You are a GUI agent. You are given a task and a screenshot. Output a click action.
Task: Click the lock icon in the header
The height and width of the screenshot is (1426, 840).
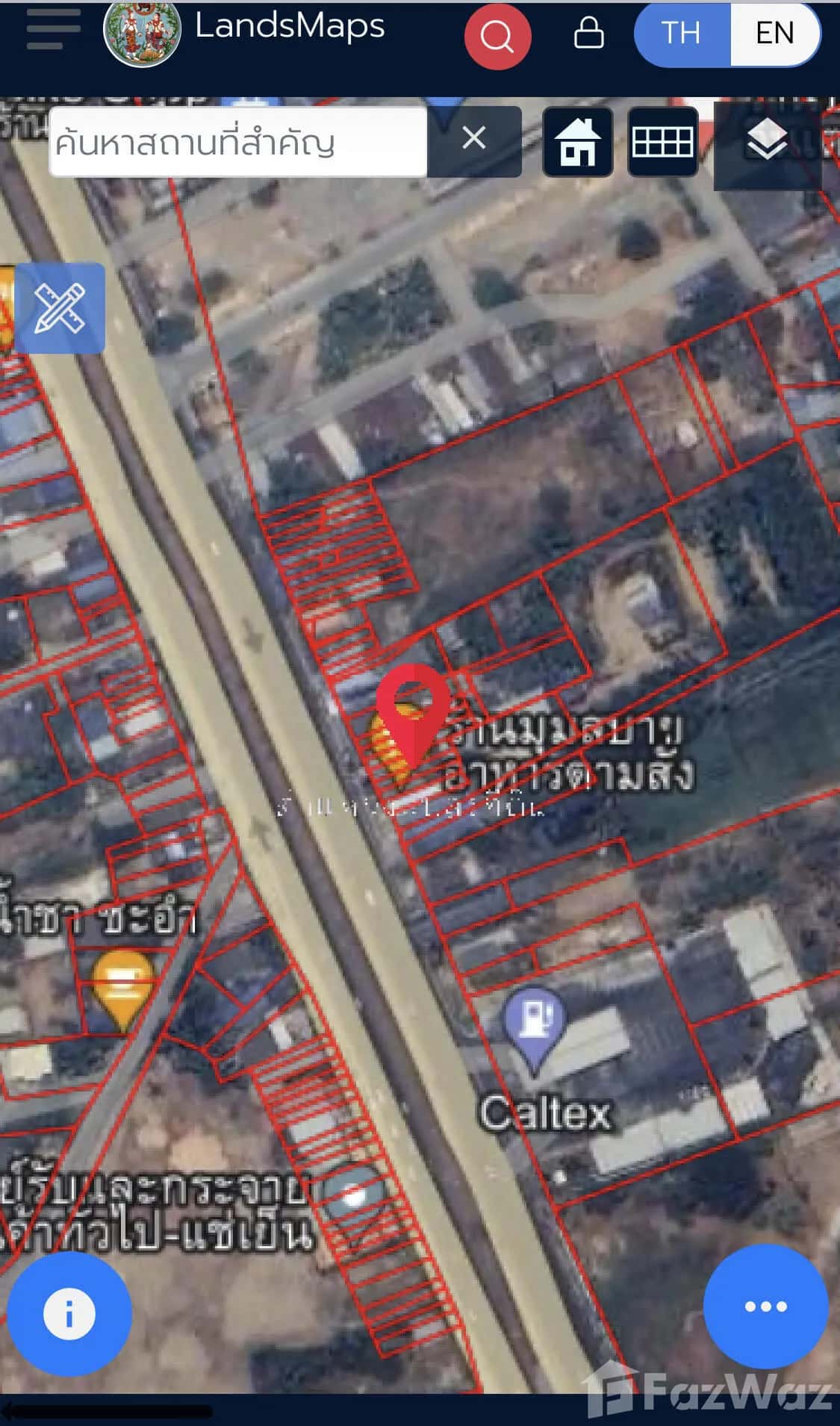(588, 34)
